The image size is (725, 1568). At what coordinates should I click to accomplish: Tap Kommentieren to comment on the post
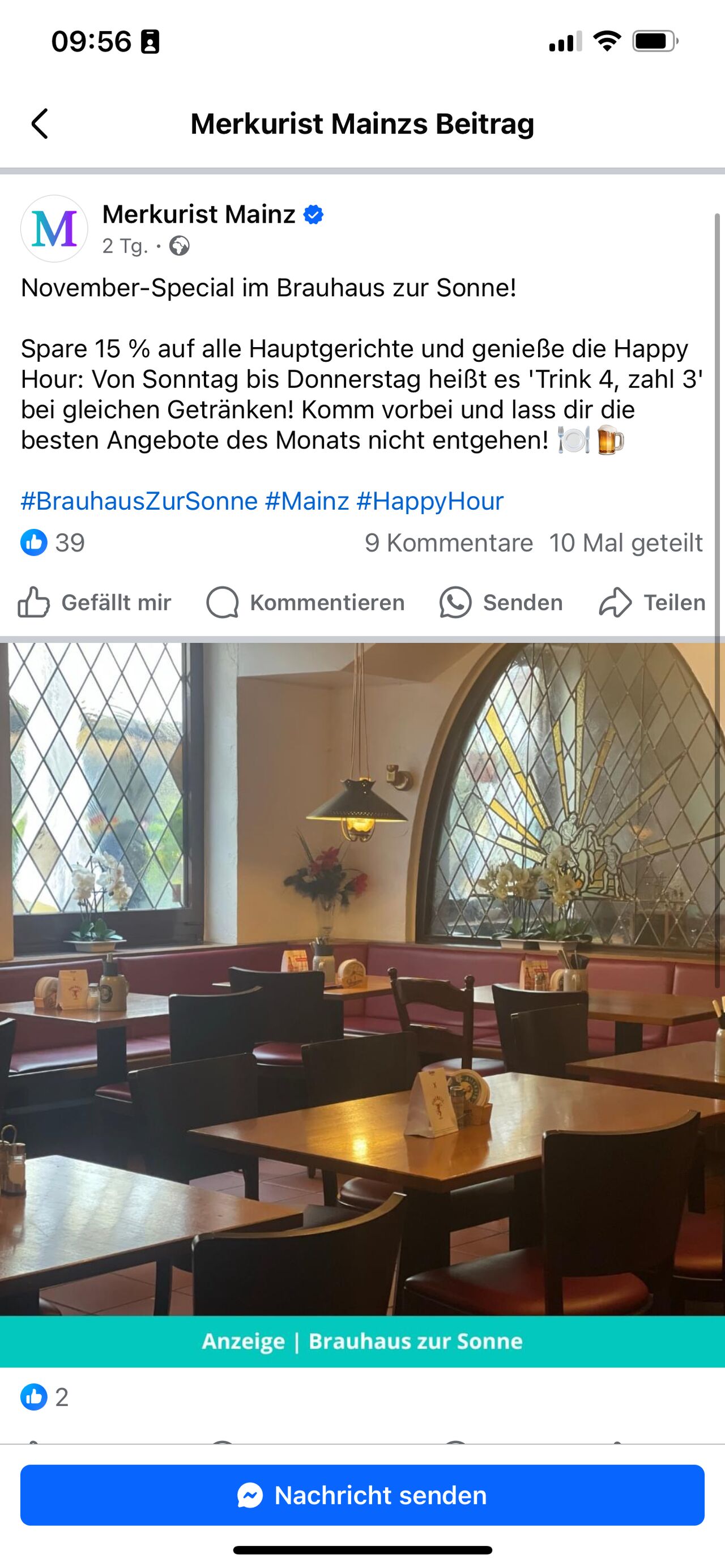click(306, 603)
